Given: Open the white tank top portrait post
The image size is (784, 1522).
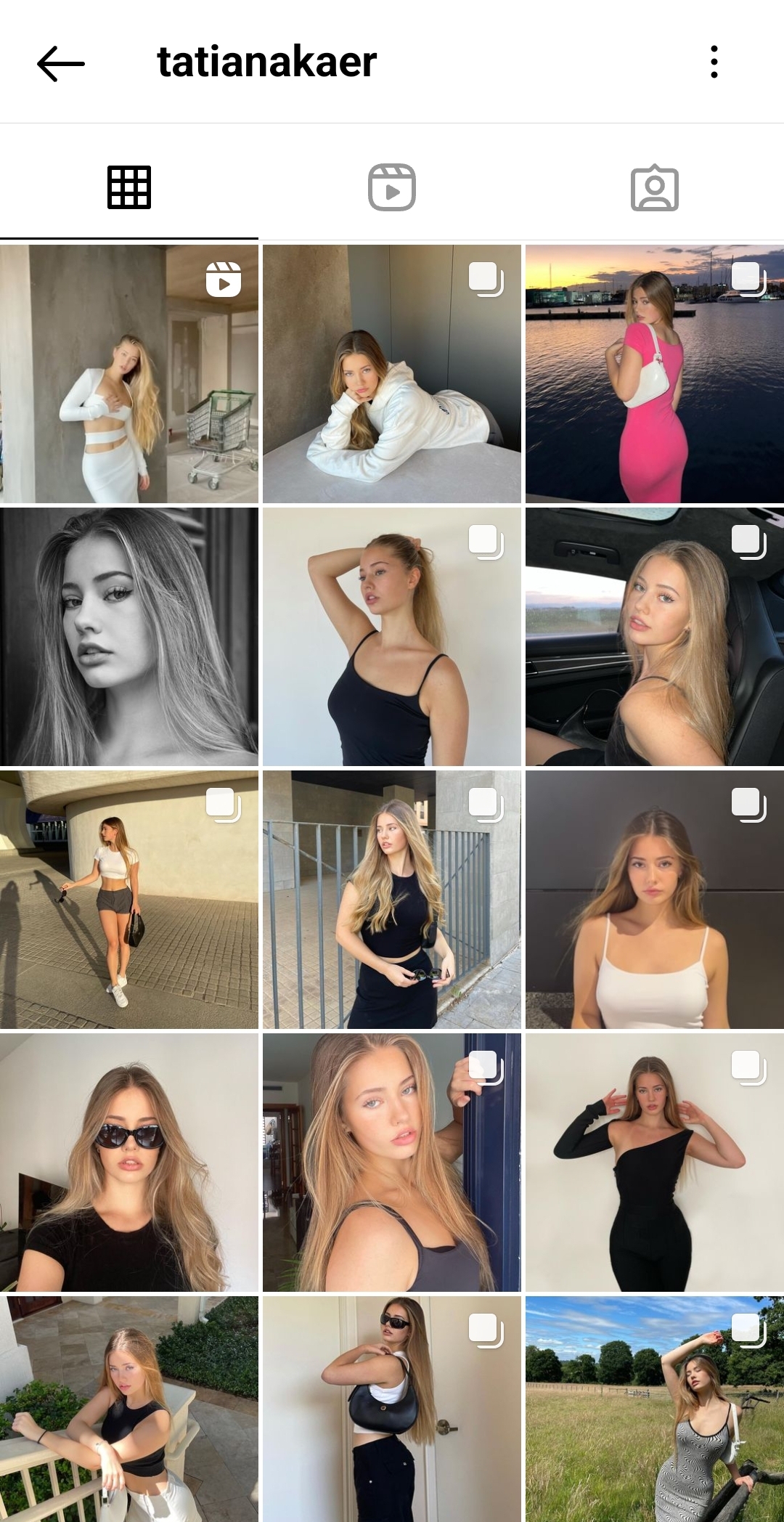Looking at the screenshot, I should 655,900.
